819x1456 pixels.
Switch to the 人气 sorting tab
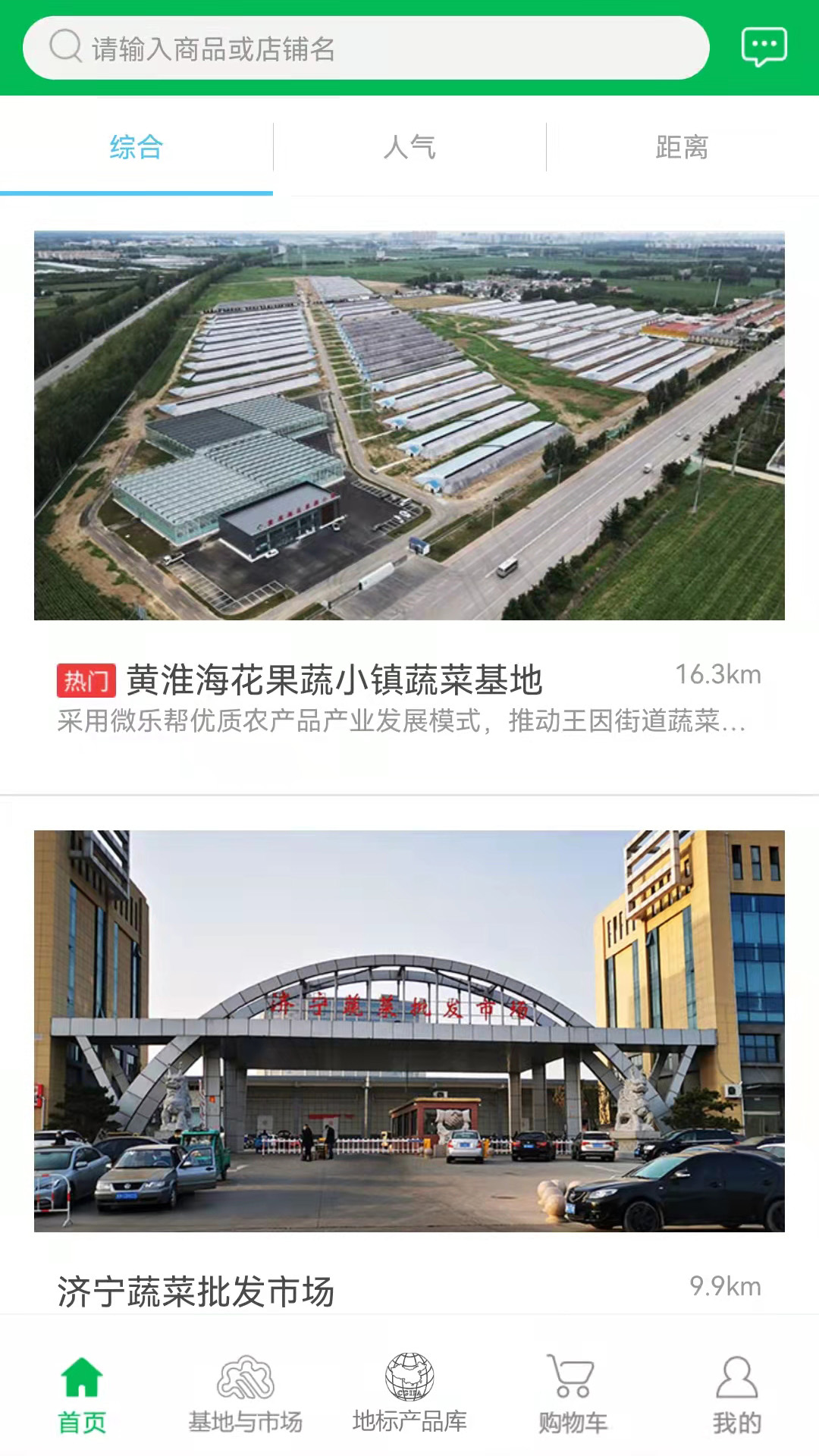click(x=409, y=147)
